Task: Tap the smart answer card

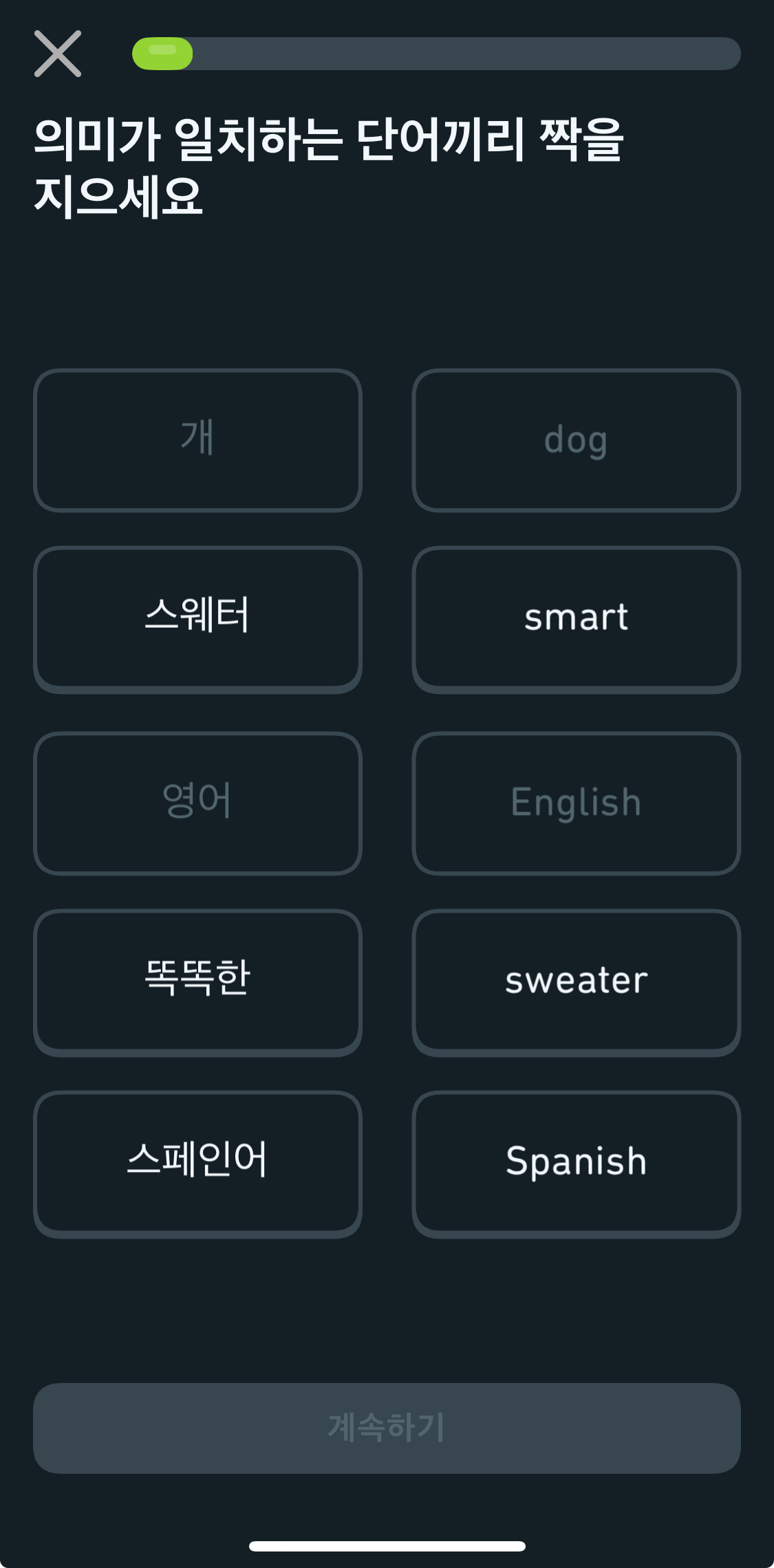Action: (x=576, y=618)
